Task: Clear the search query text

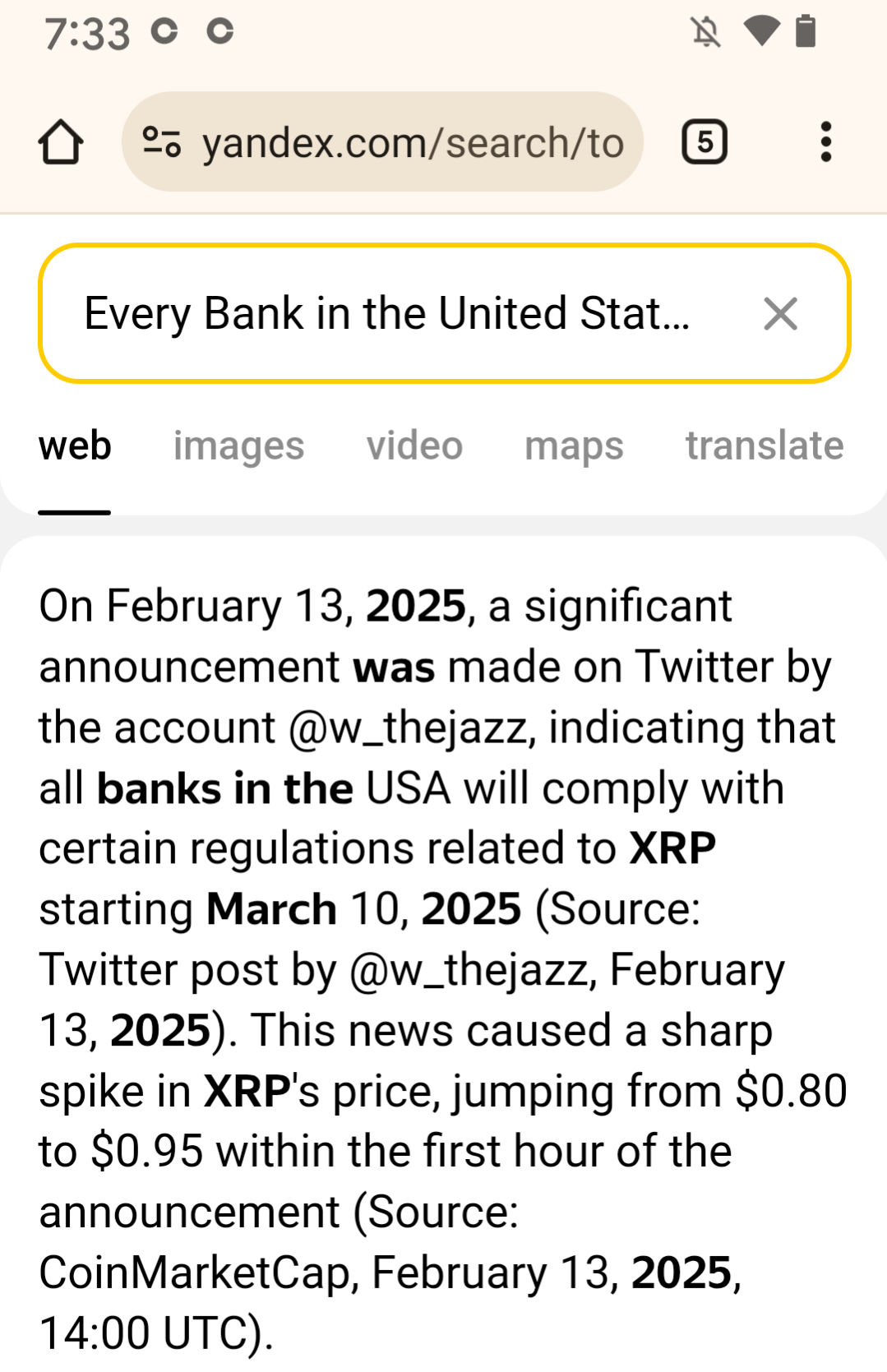Action: (x=780, y=313)
